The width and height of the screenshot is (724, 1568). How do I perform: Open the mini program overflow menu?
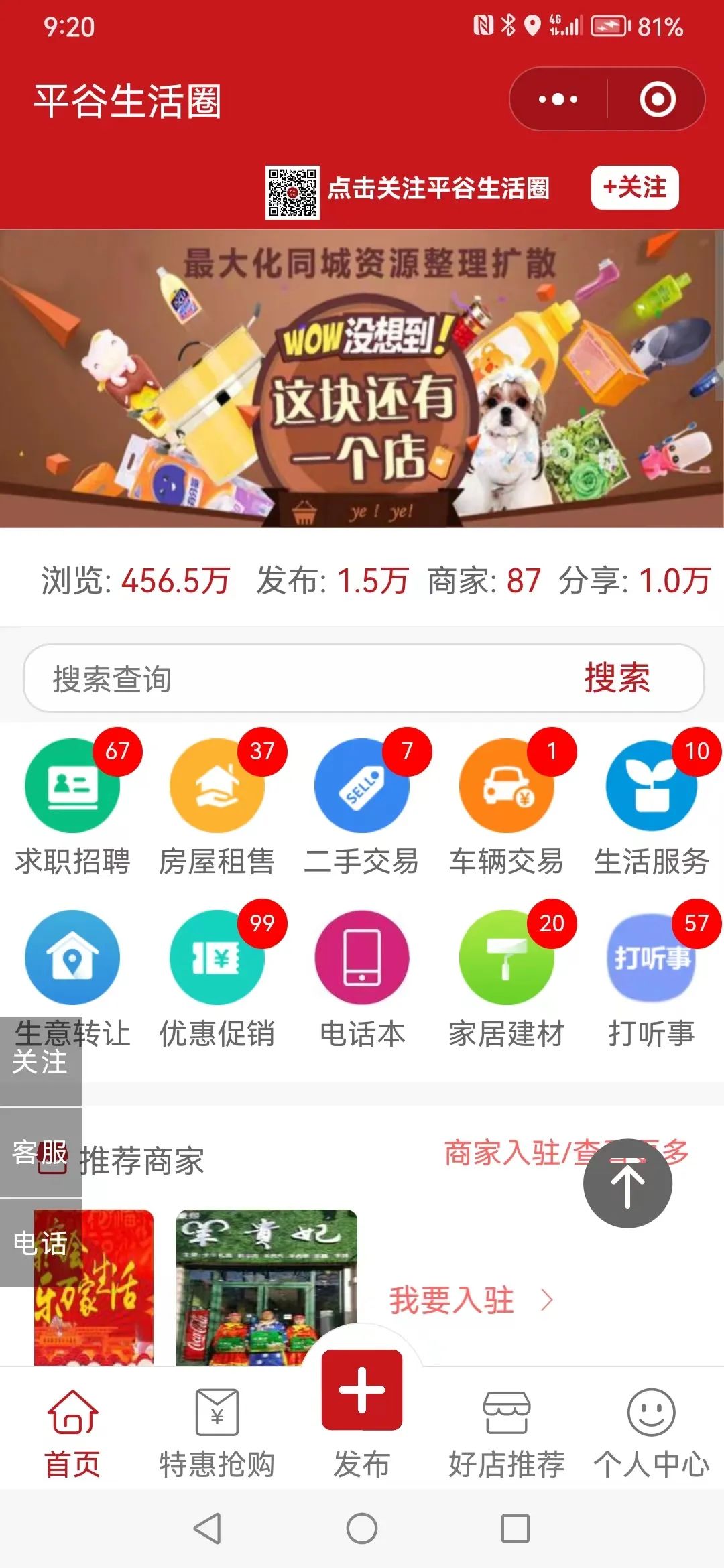pos(558,99)
